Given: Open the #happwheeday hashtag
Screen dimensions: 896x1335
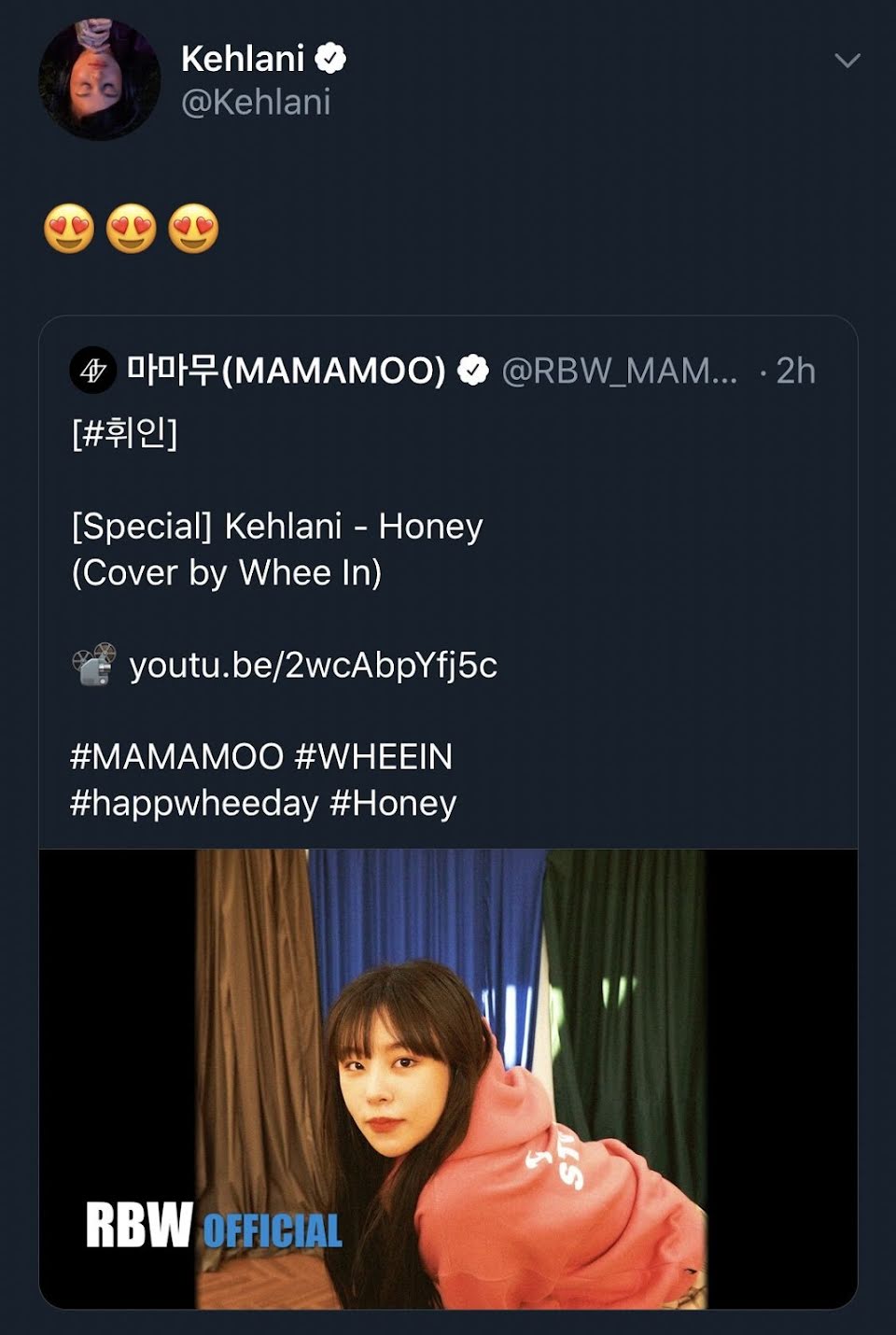Looking at the screenshot, I should pyautogui.click(x=194, y=804).
